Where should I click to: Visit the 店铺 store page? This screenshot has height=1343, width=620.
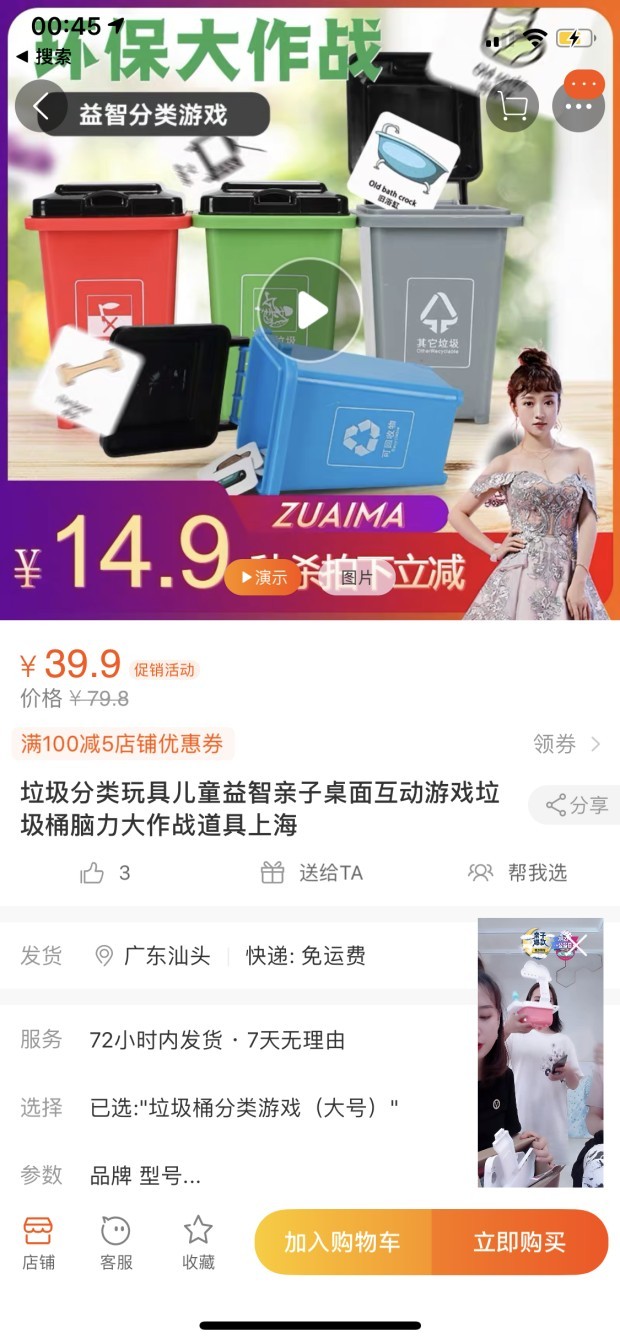point(38,1243)
